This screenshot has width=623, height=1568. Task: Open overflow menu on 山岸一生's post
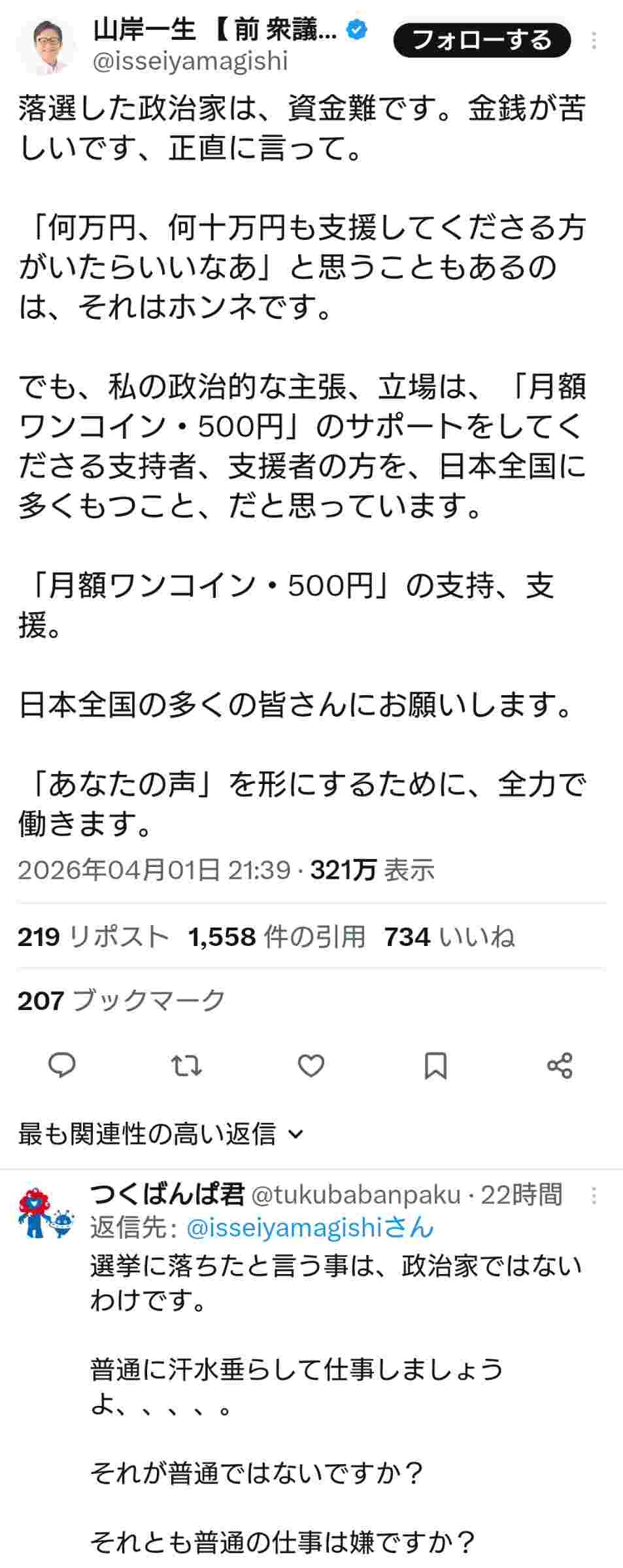pyautogui.click(x=594, y=41)
